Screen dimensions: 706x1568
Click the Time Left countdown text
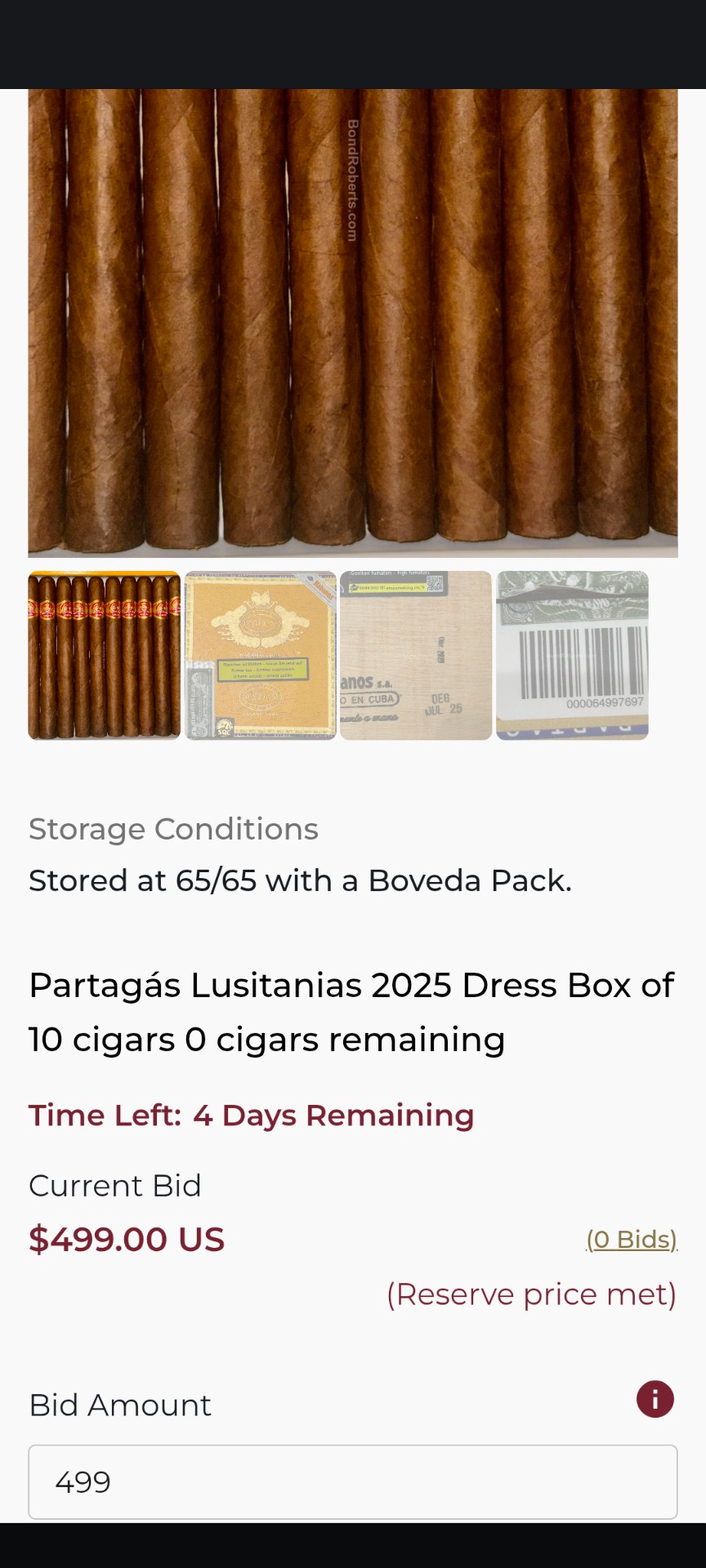coord(106,1115)
